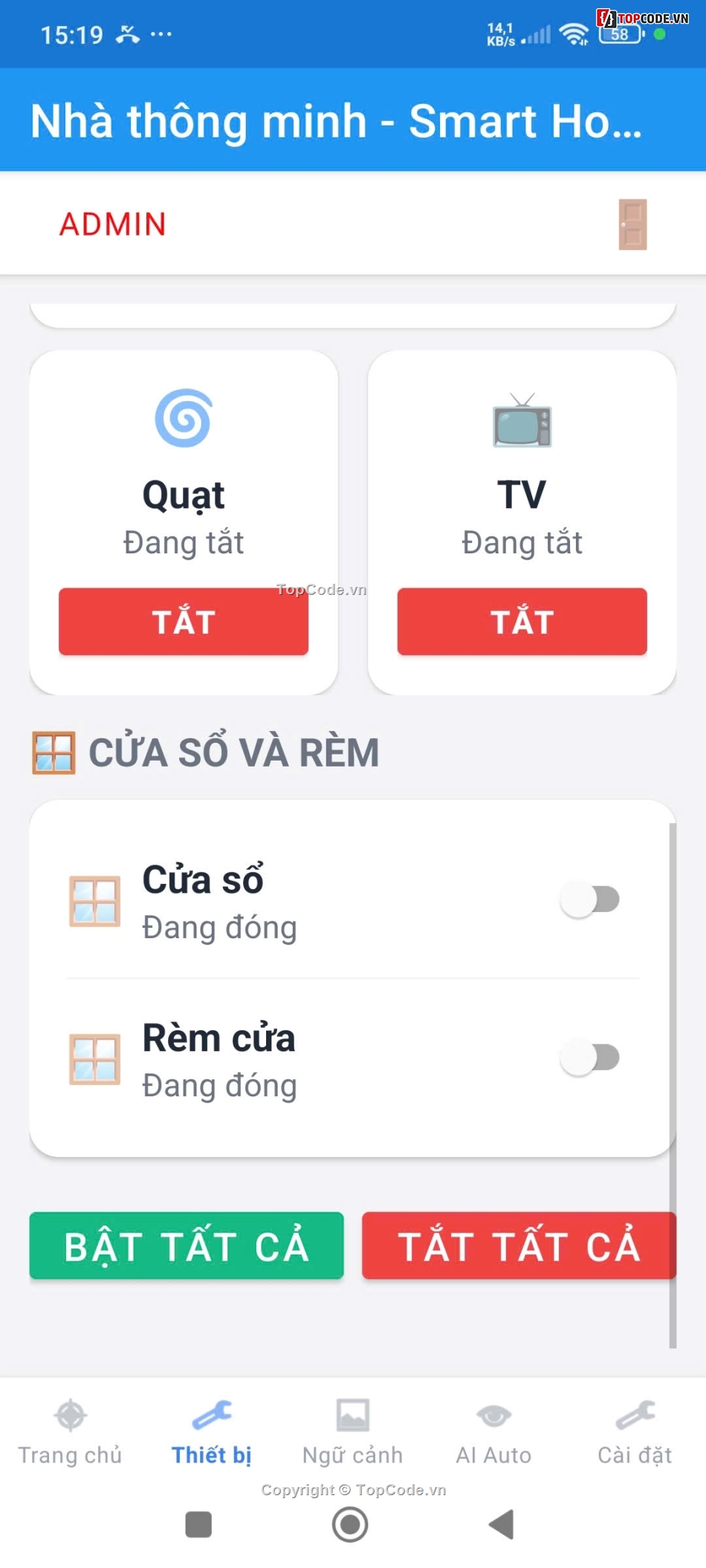Screen dimensions: 706x1568
Task: Tap the ADMIN label
Action: point(112,224)
